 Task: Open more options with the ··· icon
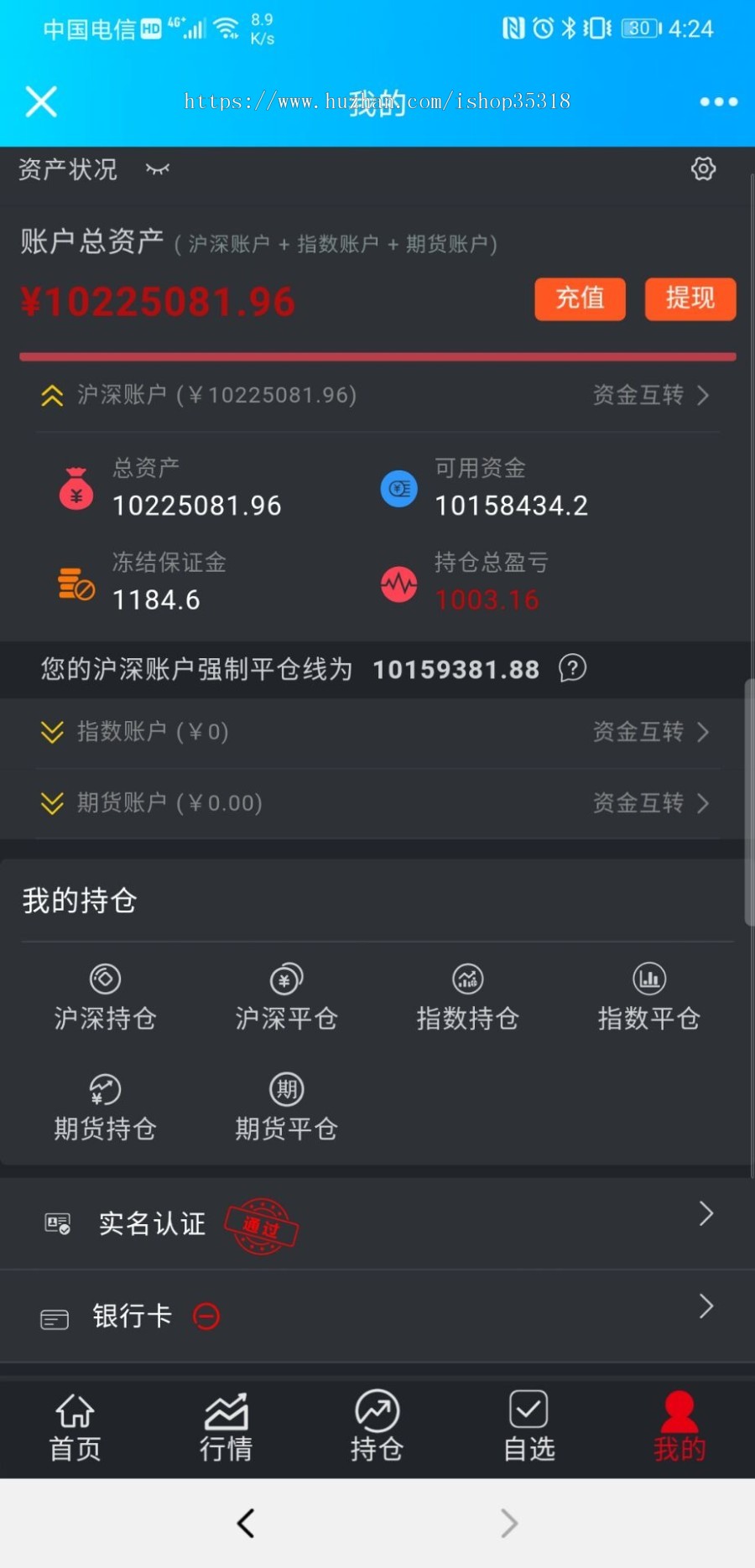pyautogui.click(x=717, y=101)
